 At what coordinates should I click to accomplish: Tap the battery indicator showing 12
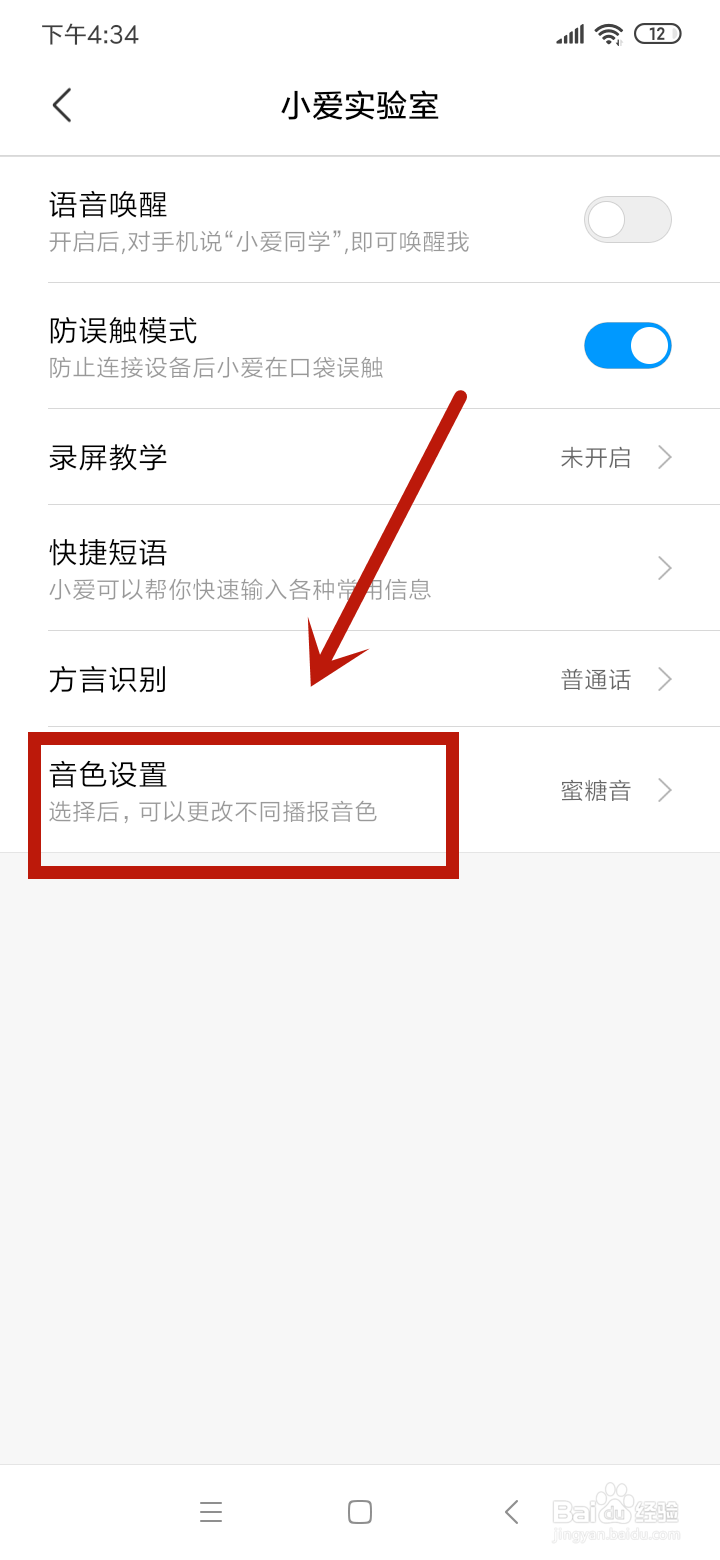(657, 33)
